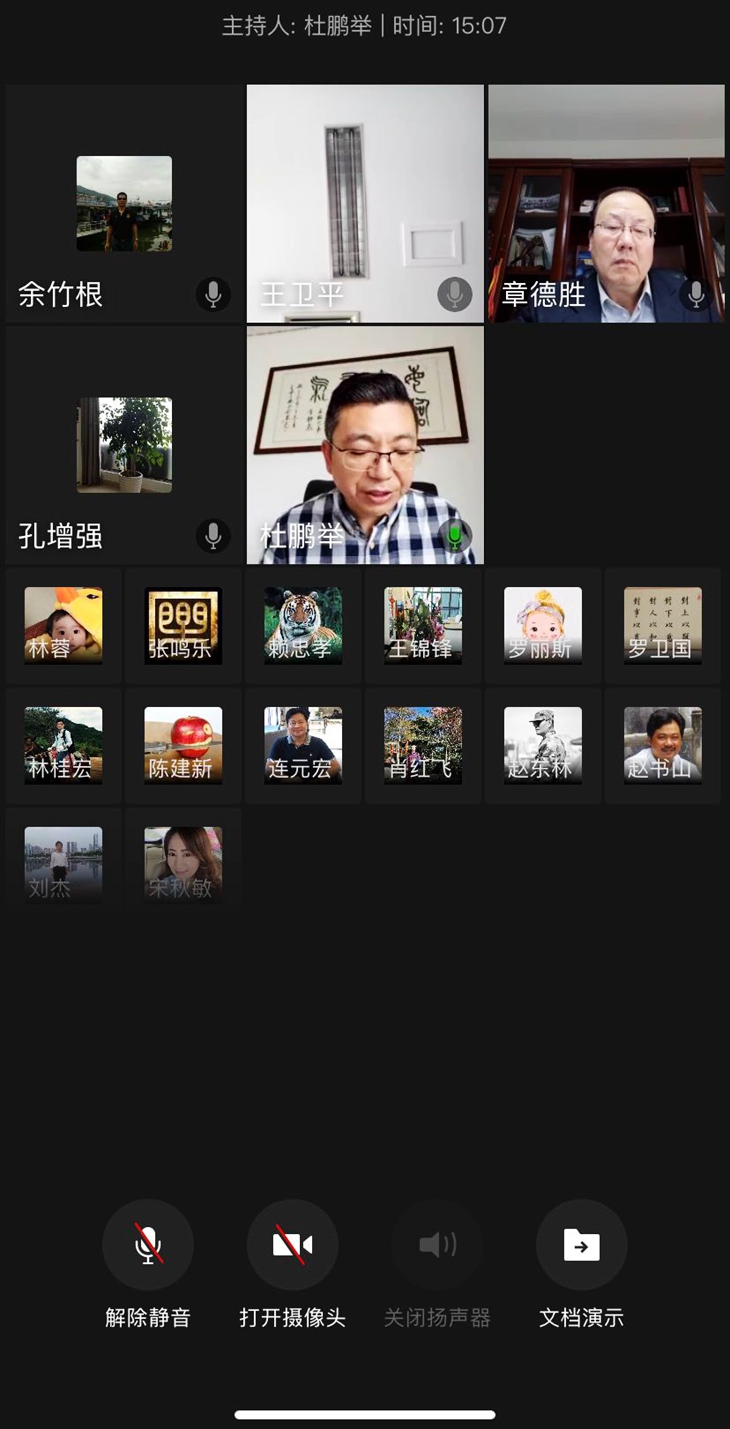Screen dimensions: 730x1429
Task: Unmute the microphone (解除静音)
Action: 148,1245
